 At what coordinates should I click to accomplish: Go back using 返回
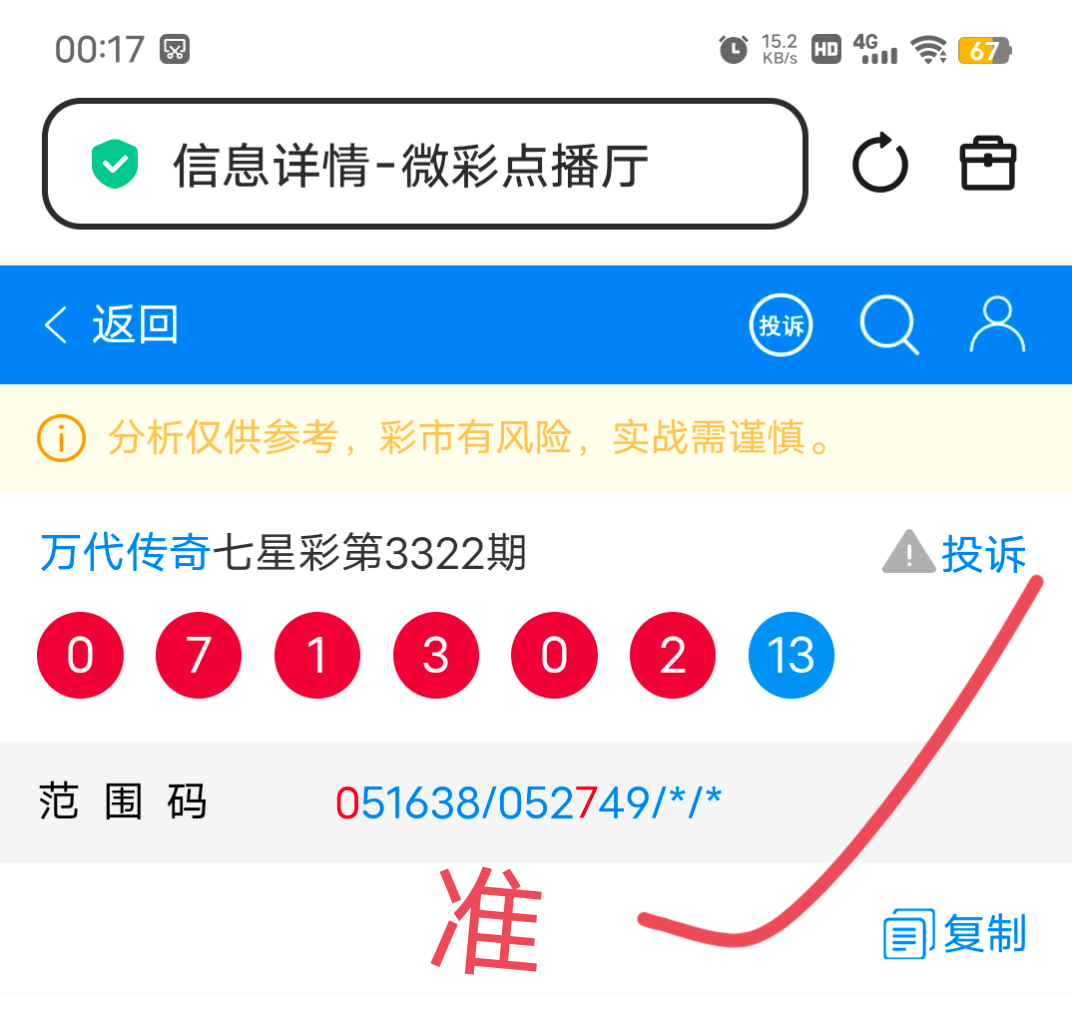coord(110,326)
